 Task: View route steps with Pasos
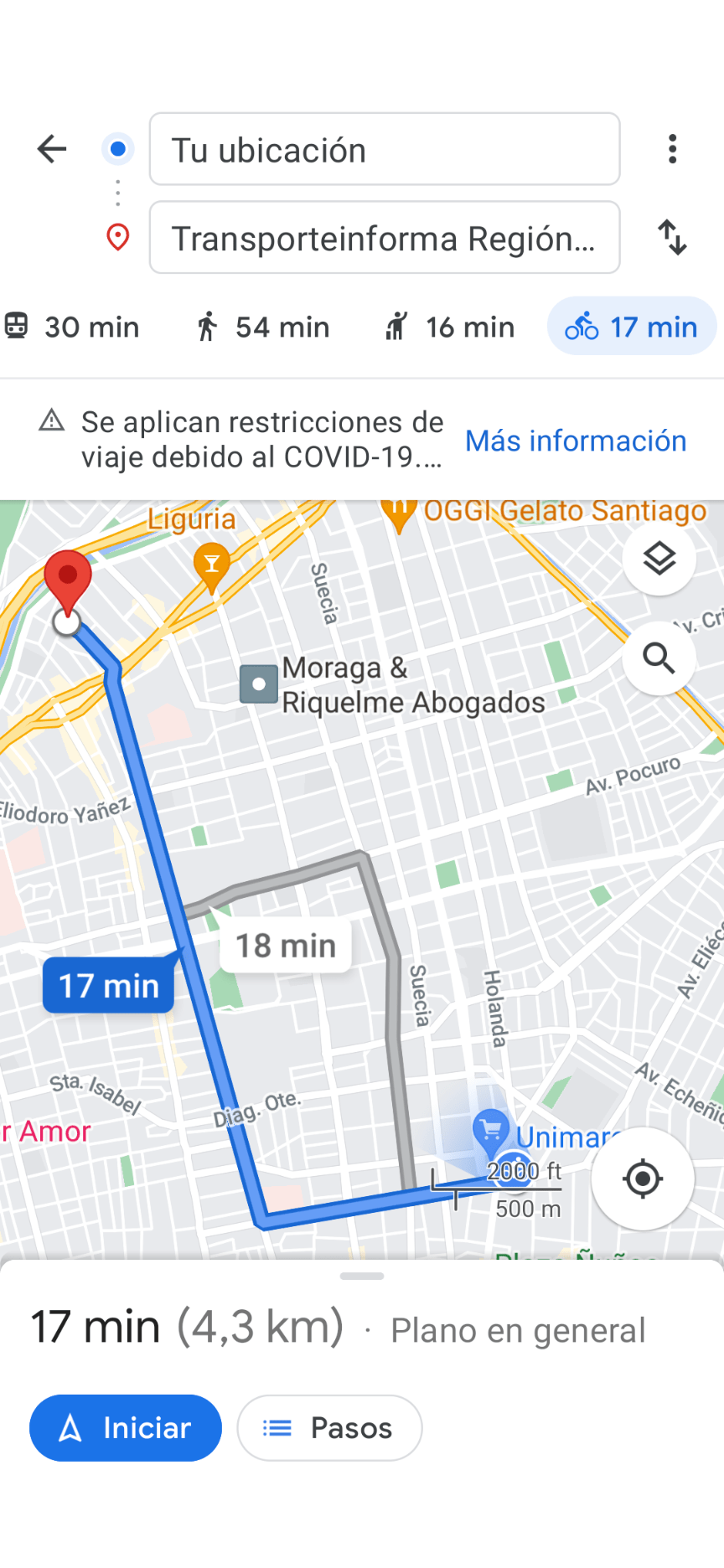[329, 1428]
